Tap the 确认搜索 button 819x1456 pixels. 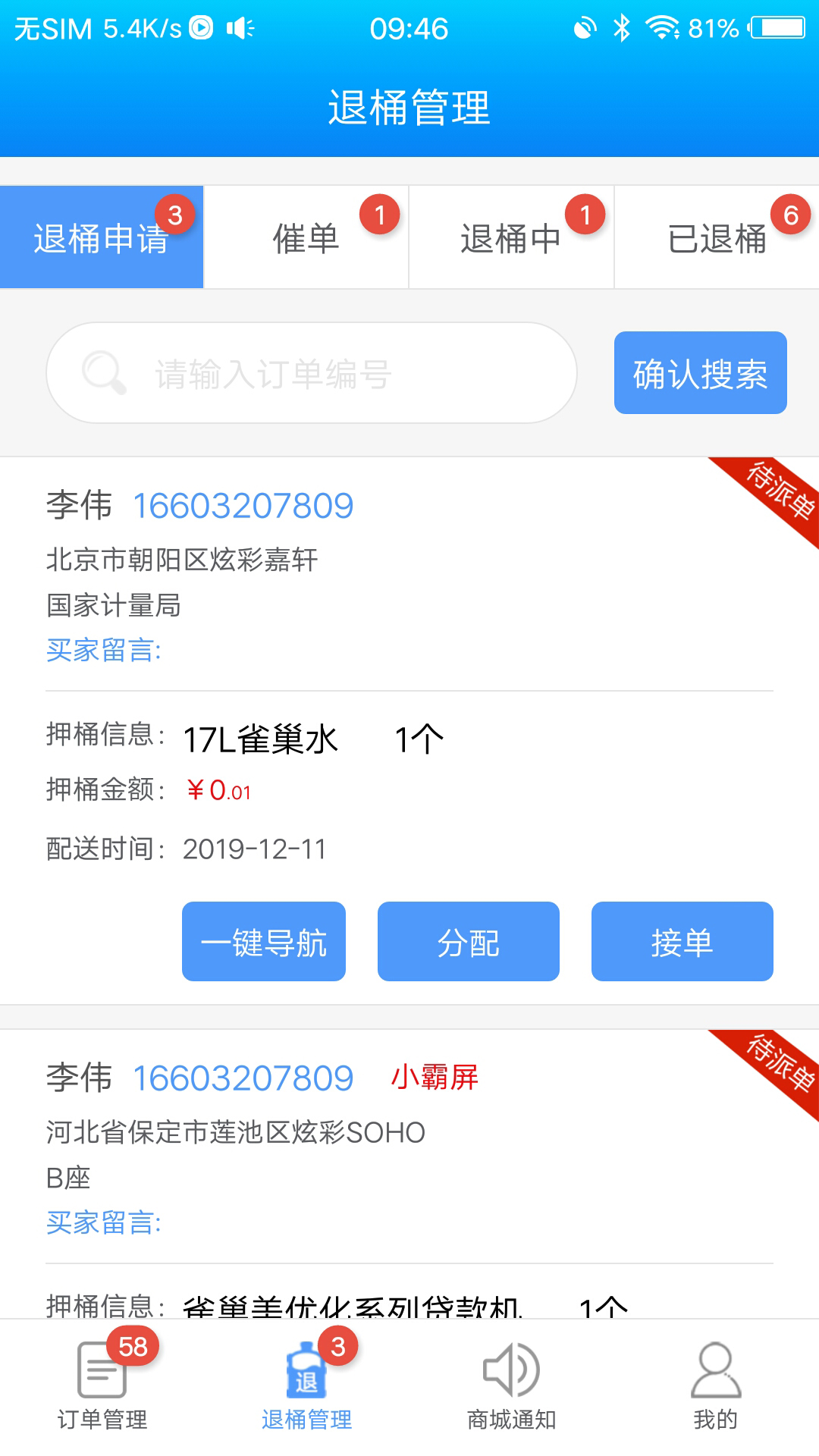700,373
